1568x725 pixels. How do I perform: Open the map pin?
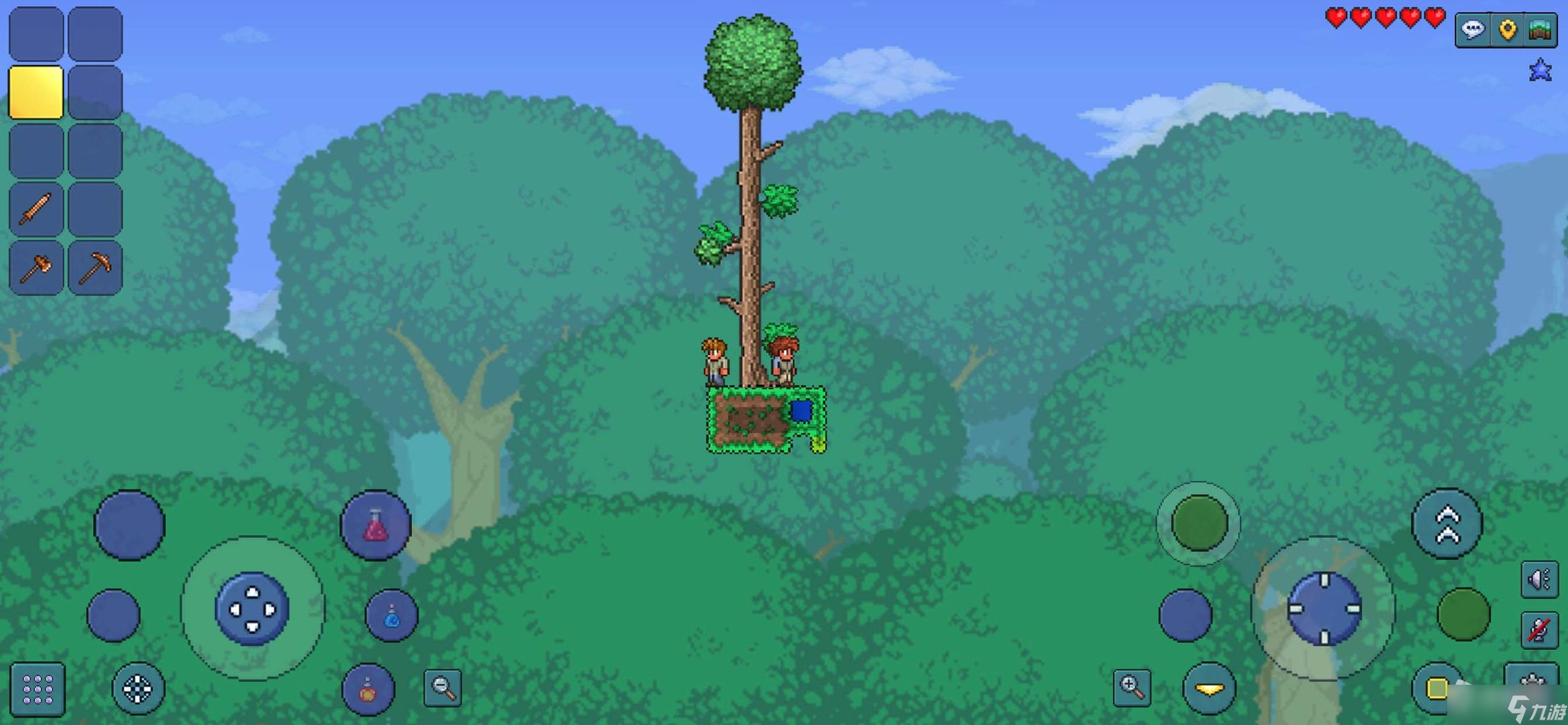[x=1507, y=30]
